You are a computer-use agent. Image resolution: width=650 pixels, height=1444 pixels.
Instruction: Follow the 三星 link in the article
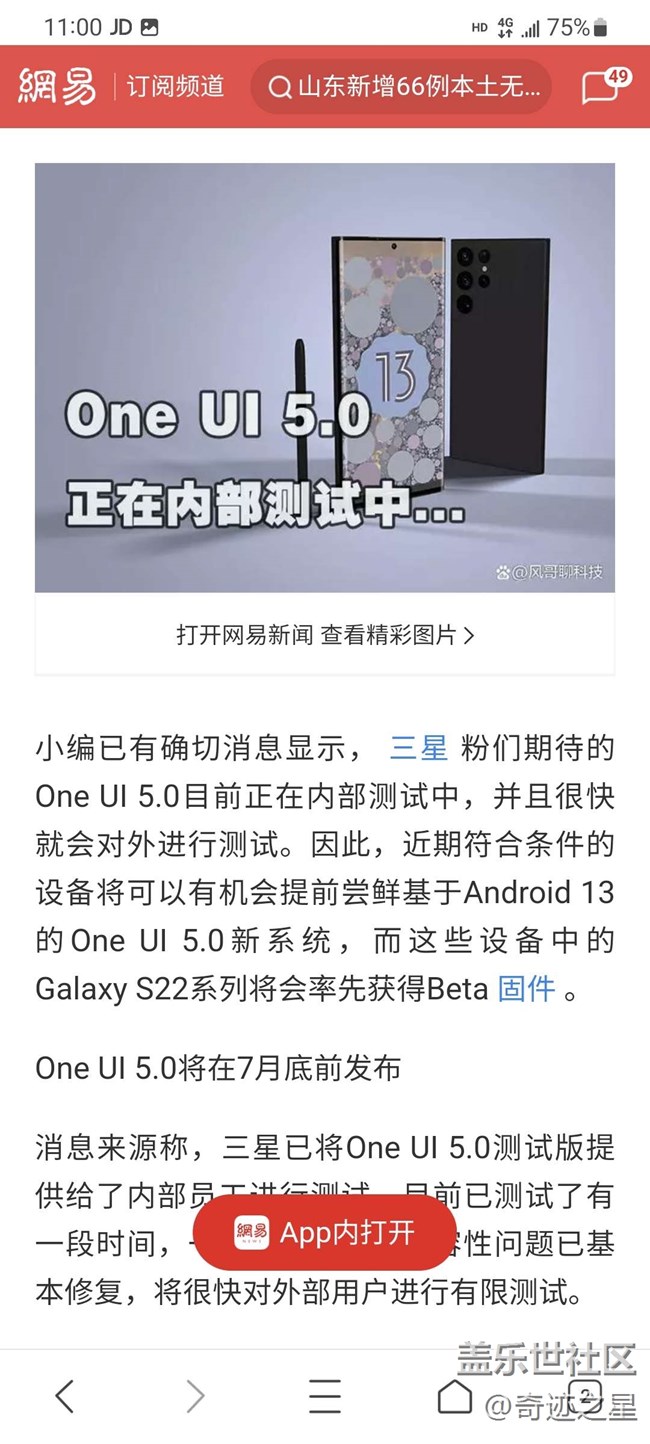pos(418,748)
